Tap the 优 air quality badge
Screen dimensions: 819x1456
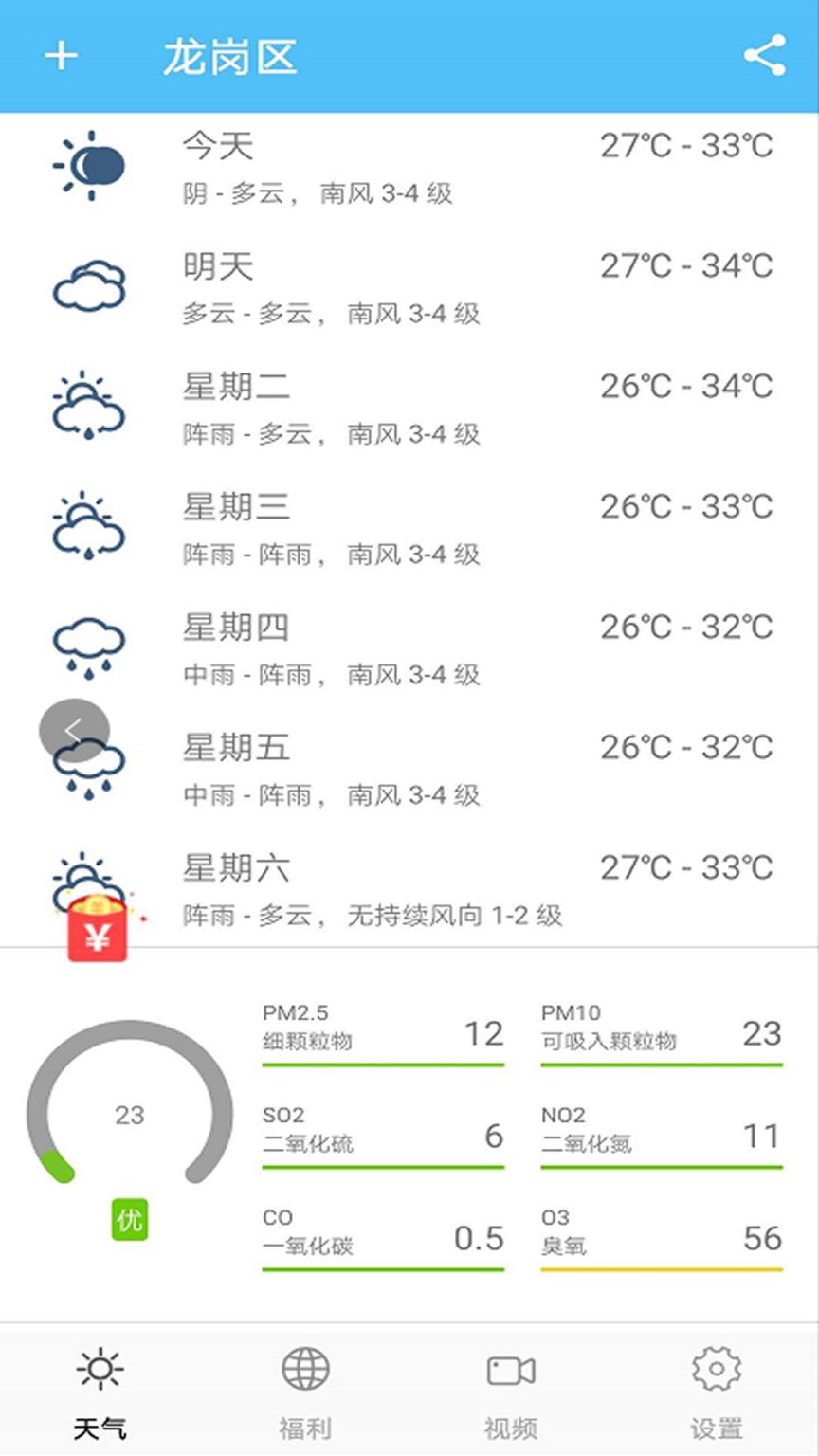click(130, 1221)
